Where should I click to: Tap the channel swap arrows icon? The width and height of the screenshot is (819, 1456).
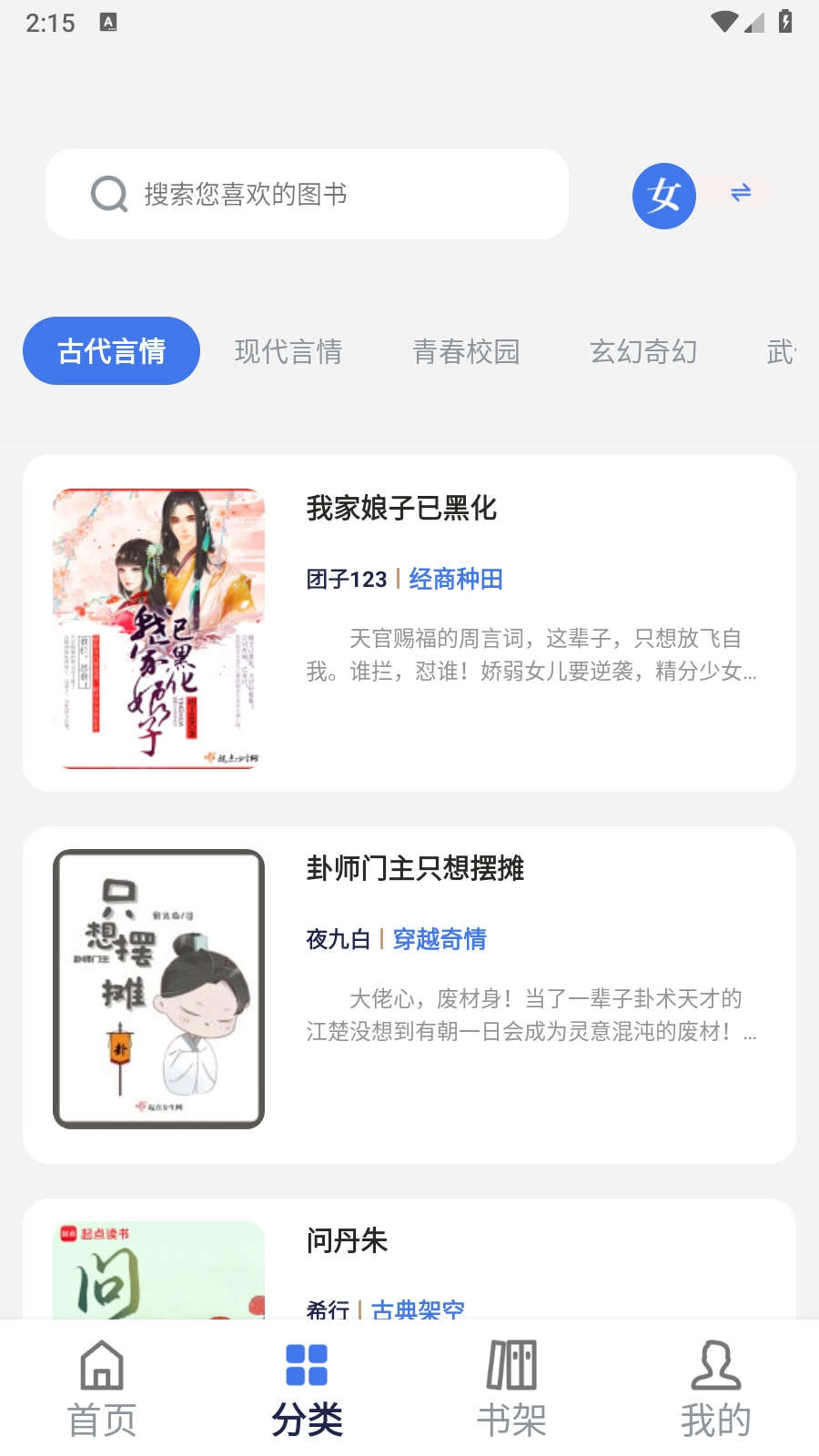[x=739, y=194]
